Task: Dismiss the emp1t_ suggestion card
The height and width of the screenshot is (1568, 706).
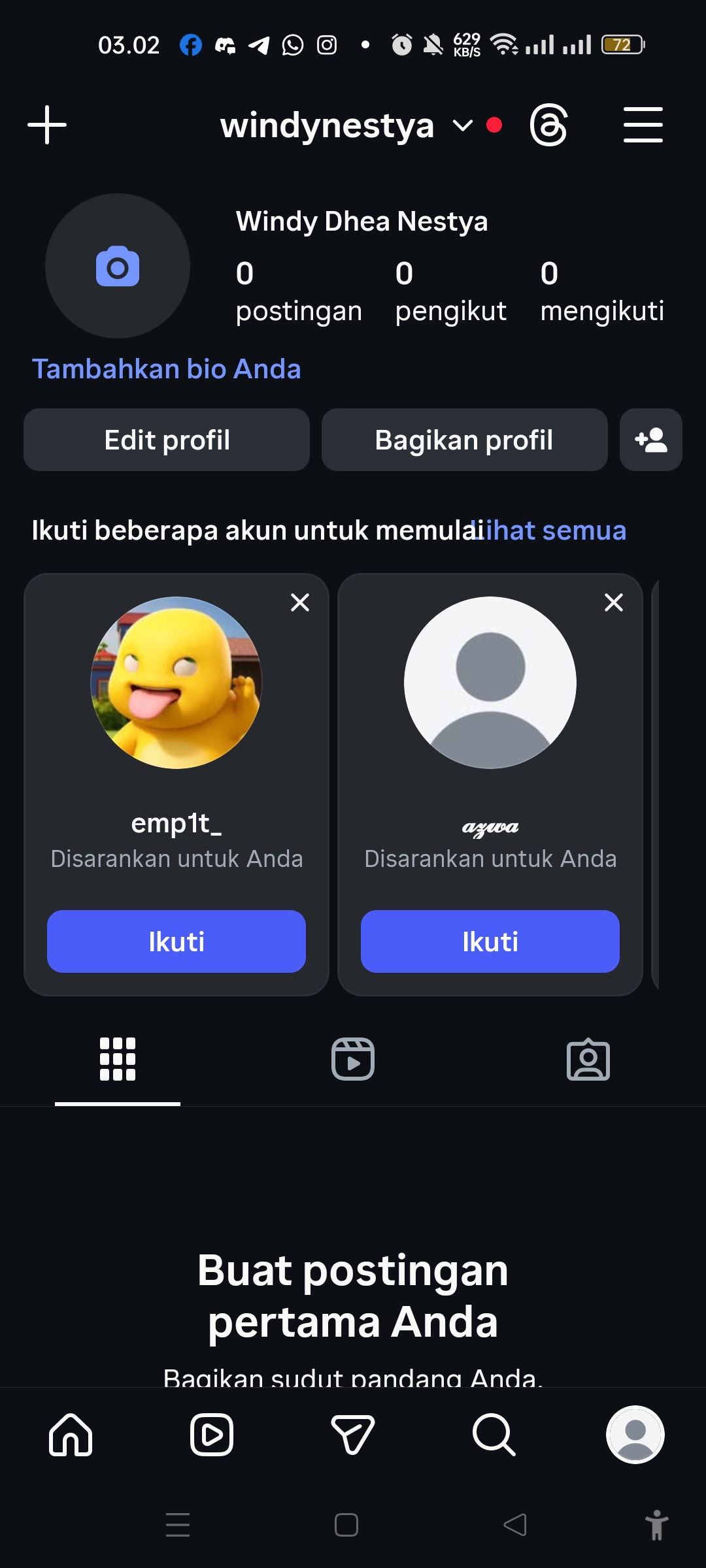Action: 300,602
